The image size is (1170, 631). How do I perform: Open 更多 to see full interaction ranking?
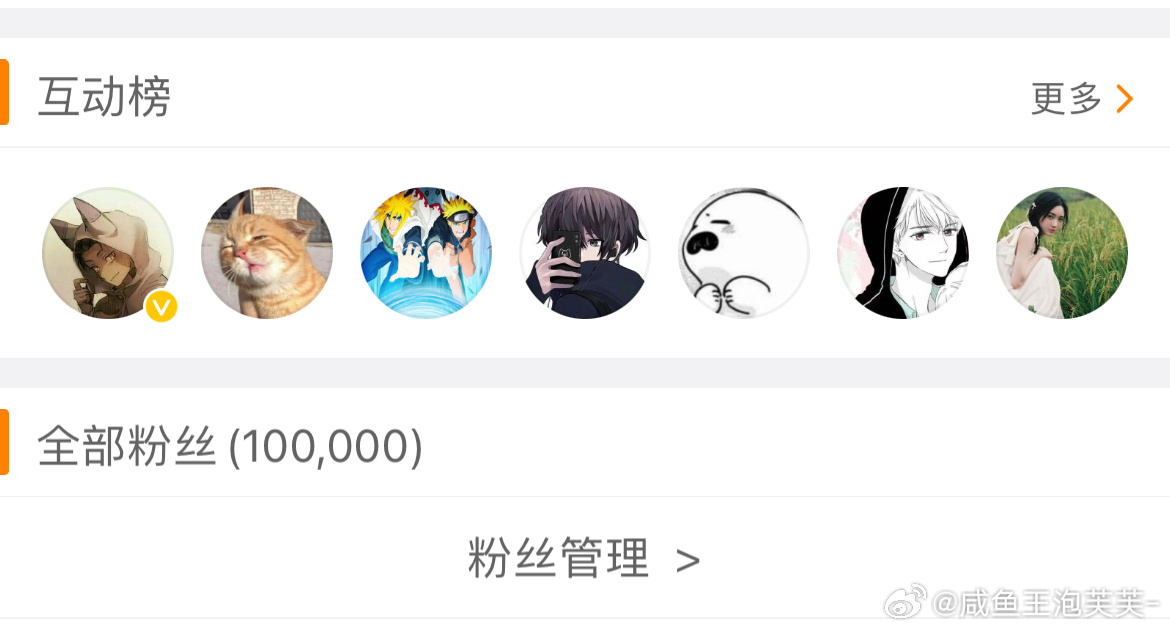pyautogui.click(x=1082, y=98)
